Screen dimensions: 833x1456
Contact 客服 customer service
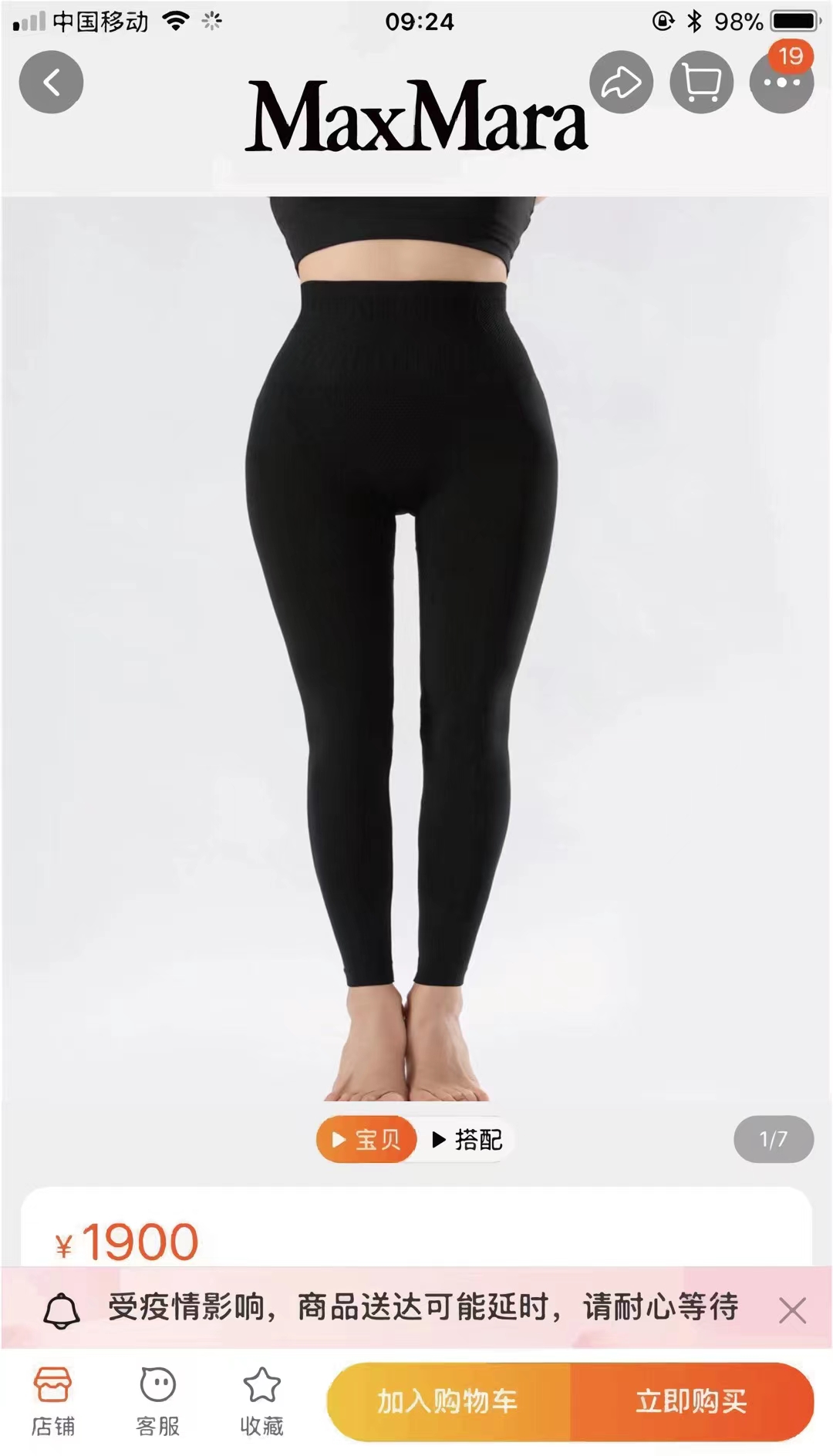157,1401
